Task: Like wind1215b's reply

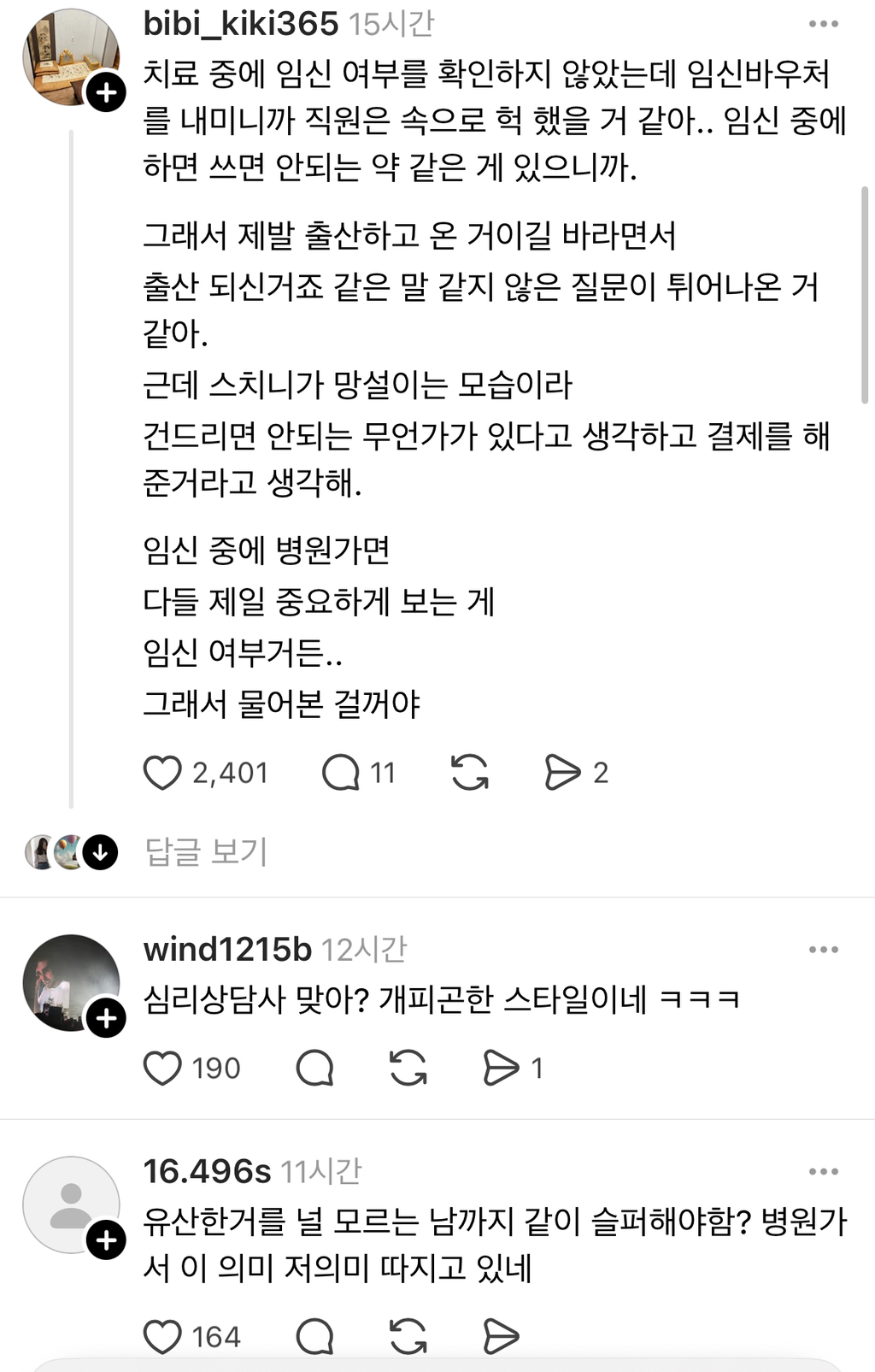Action: pyautogui.click(x=162, y=1068)
